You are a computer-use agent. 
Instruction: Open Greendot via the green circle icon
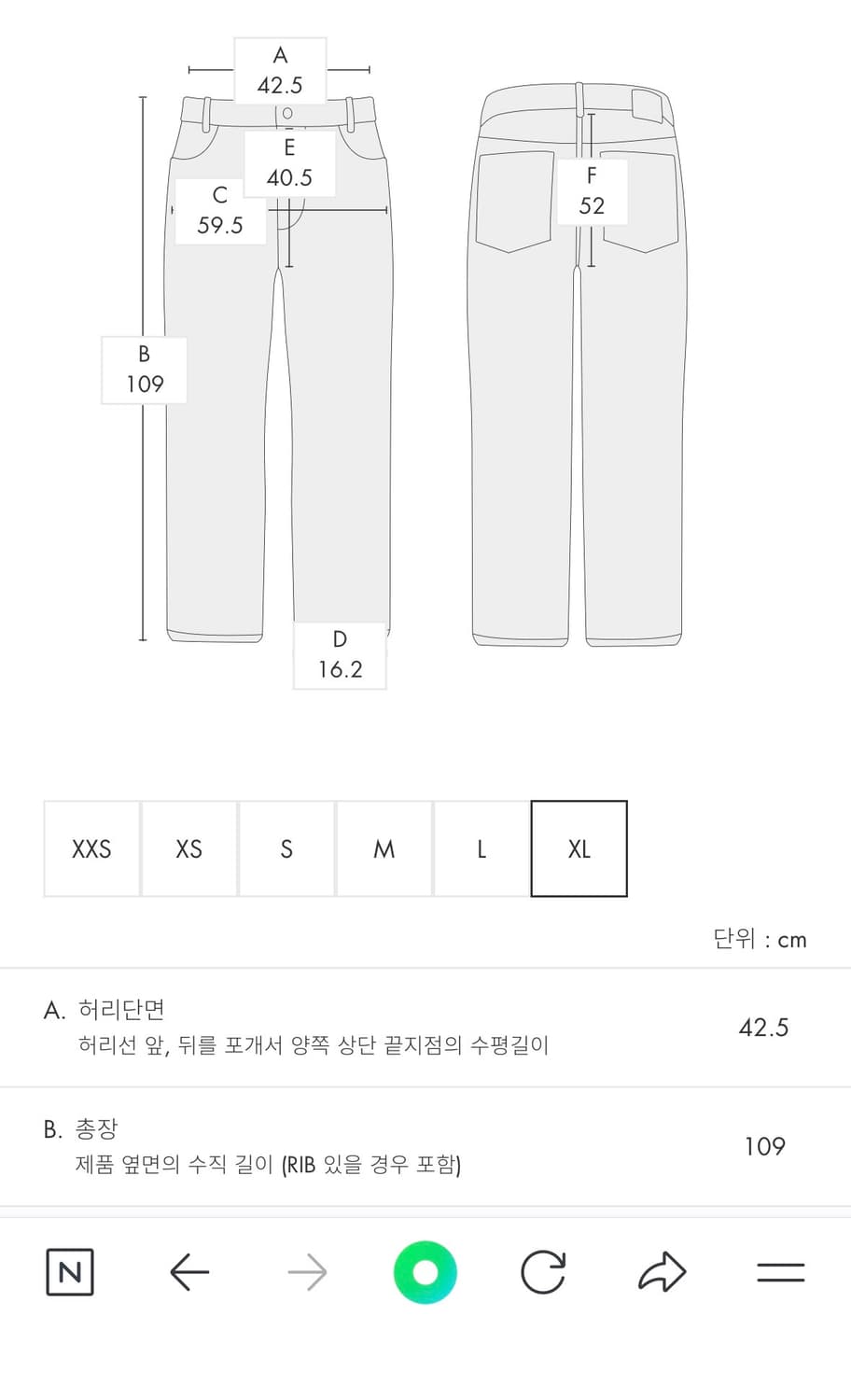coord(425,1271)
